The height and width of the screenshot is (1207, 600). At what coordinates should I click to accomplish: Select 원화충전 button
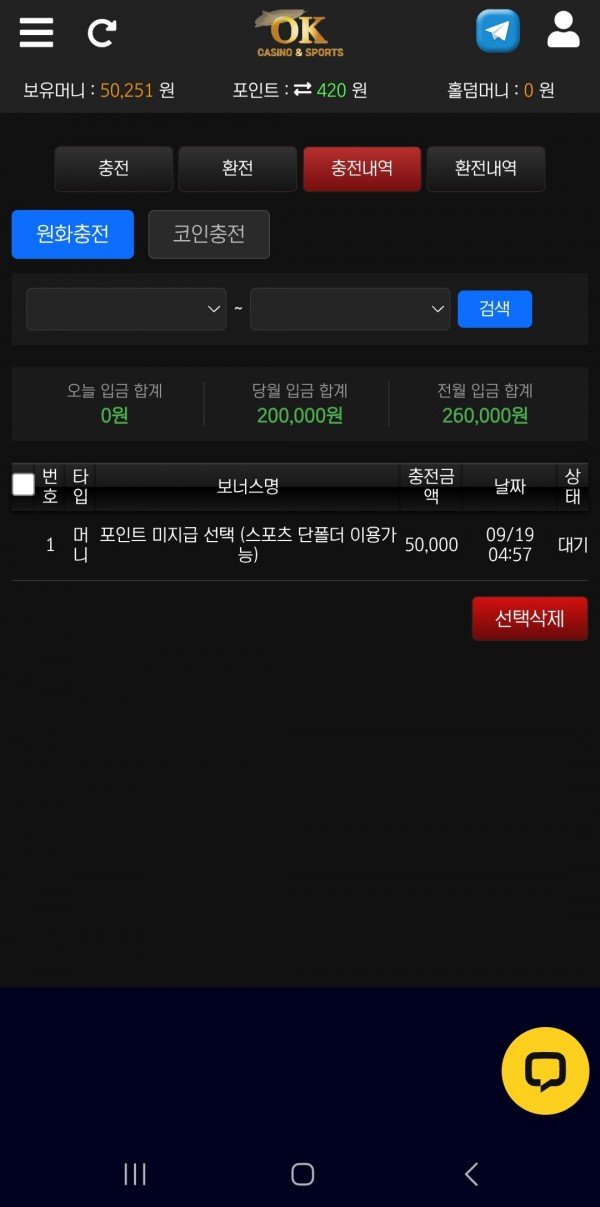[x=73, y=234]
